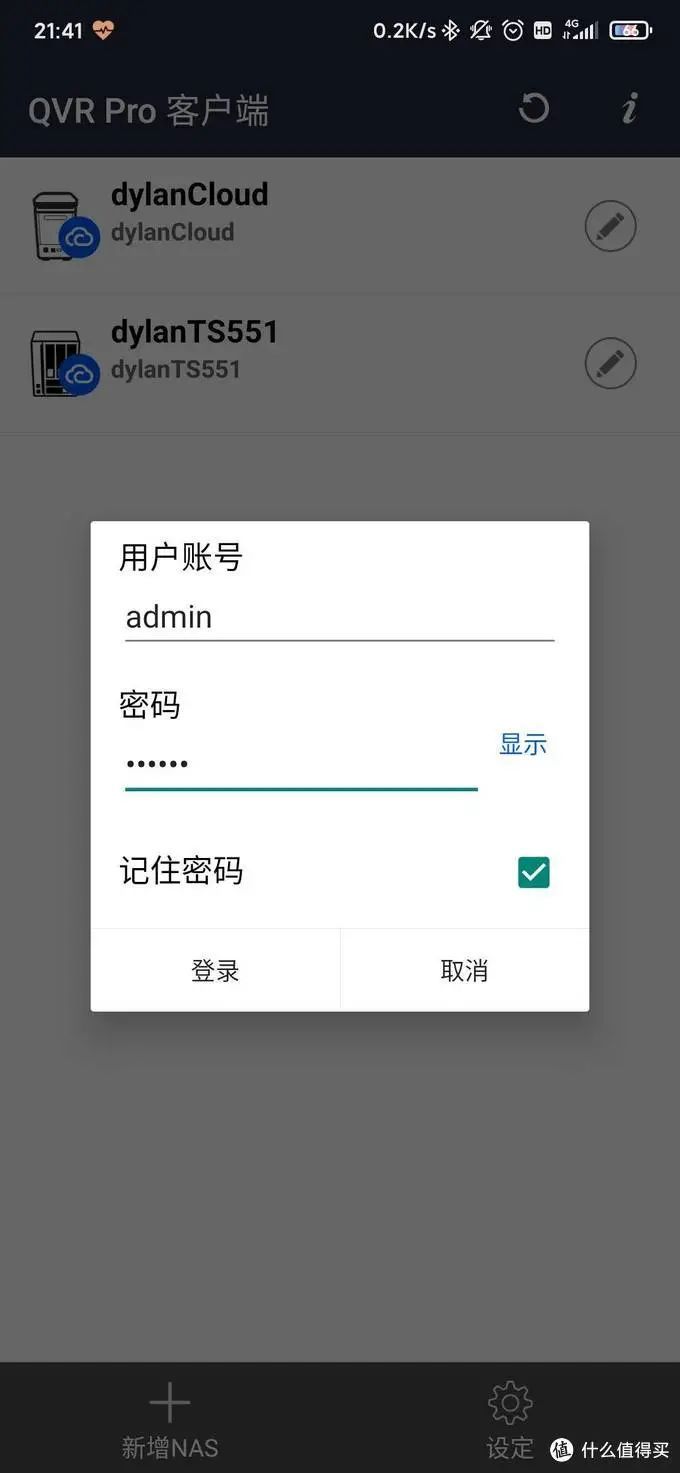Edit the dylanCloud entry

click(x=610, y=227)
